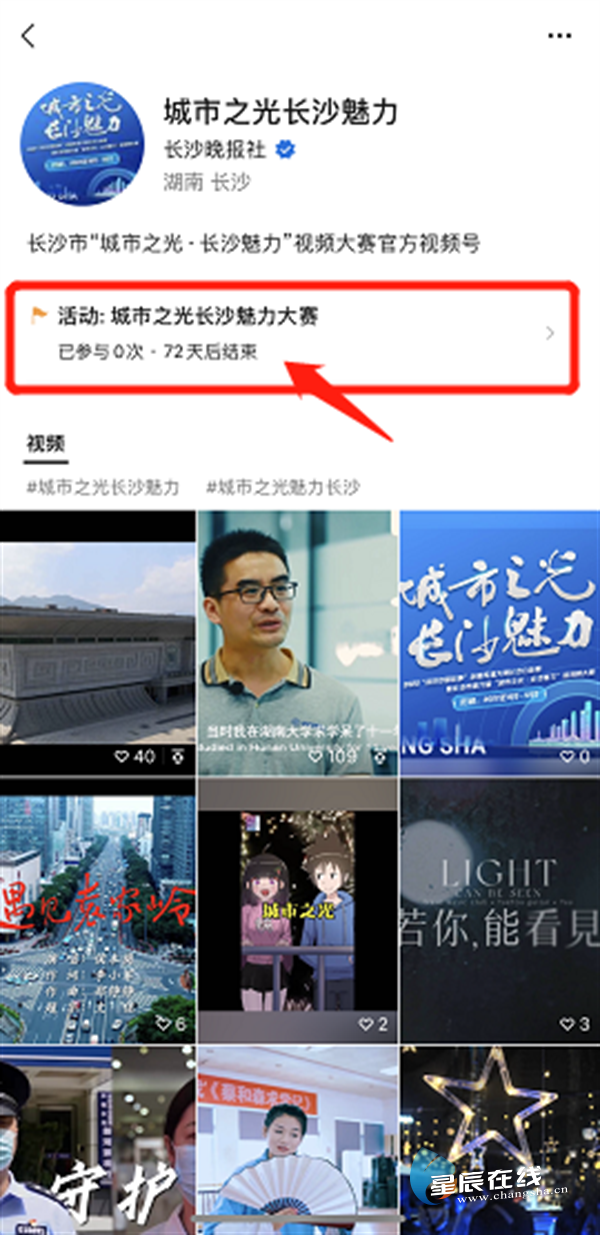The width and height of the screenshot is (600, 1235).
Task: Play the LIGHT video with 3 likes
Action: pos(498,912)
